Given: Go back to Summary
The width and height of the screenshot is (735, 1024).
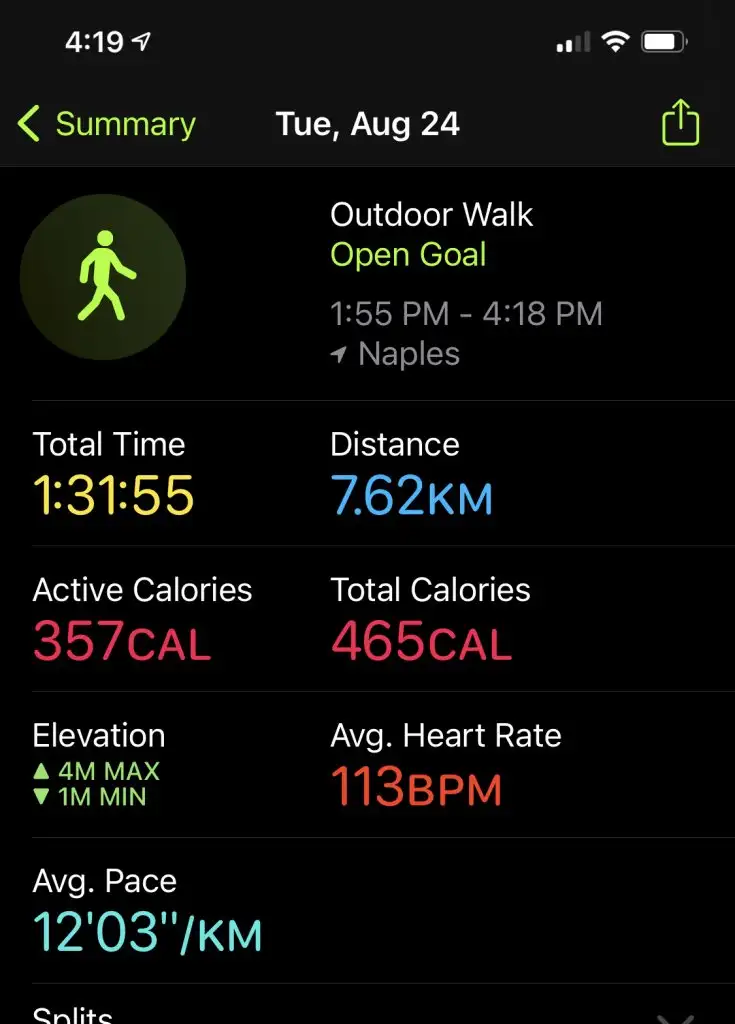Looking at the screenshot, I should pyautogui.click(x=106, y=125).
